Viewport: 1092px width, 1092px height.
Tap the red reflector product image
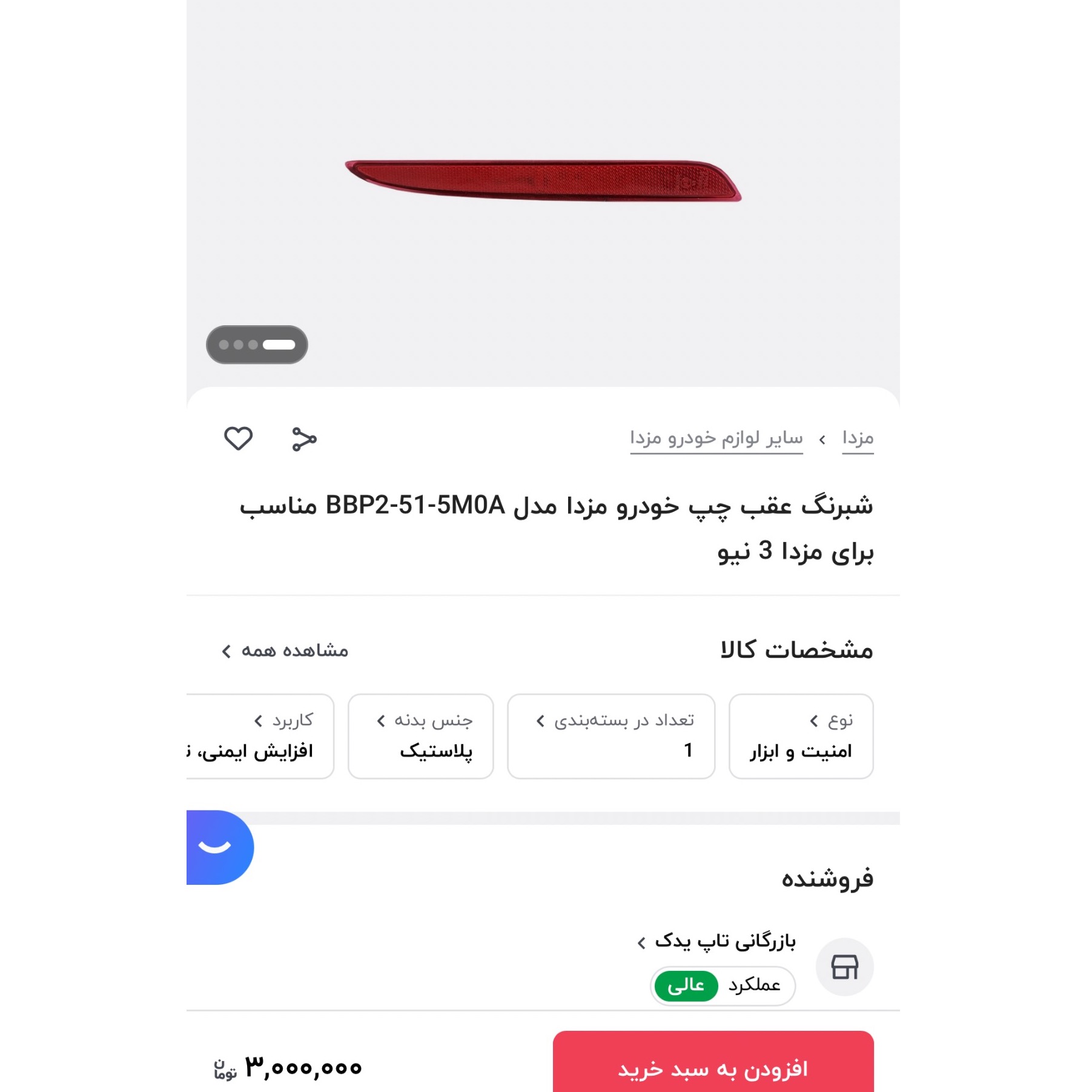tap(543, 180)
